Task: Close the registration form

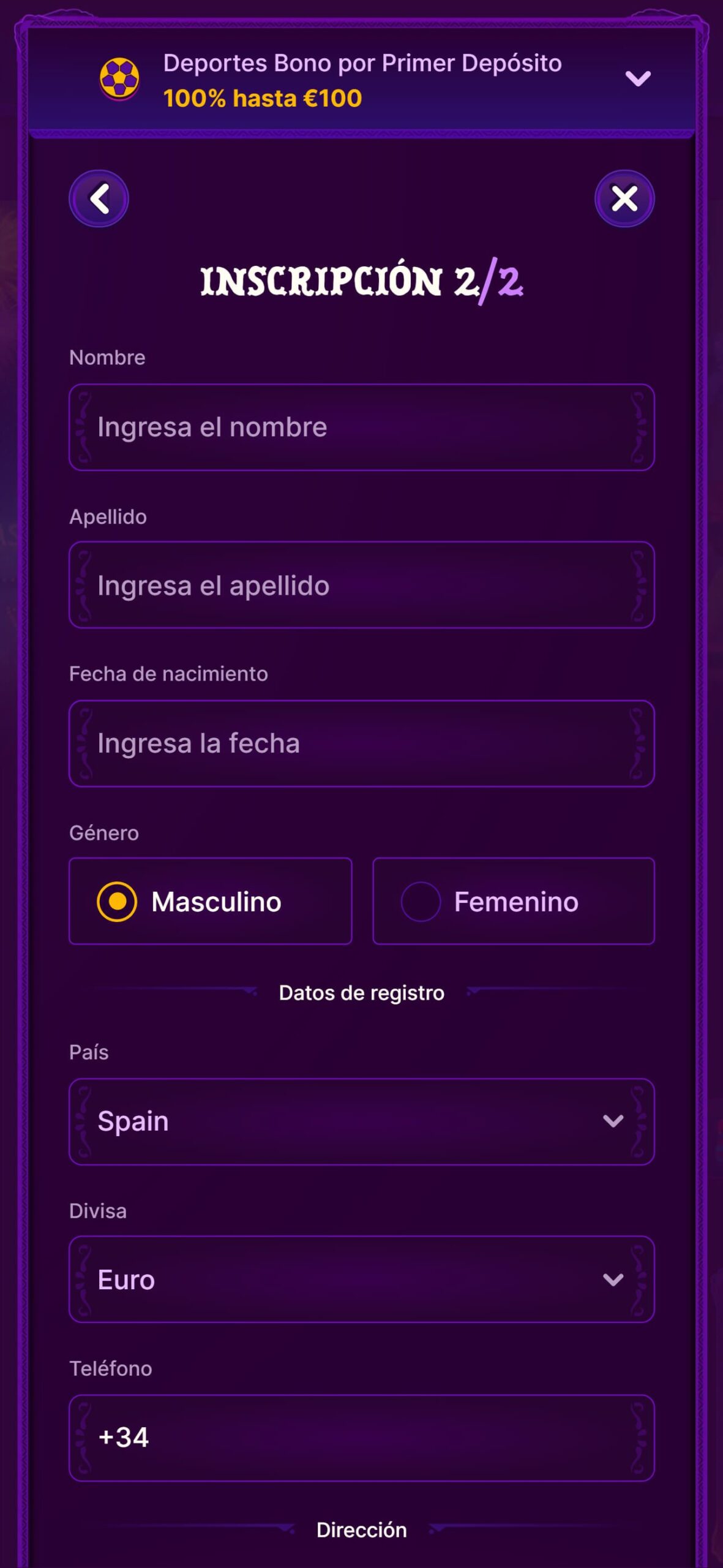Action: 624,198
